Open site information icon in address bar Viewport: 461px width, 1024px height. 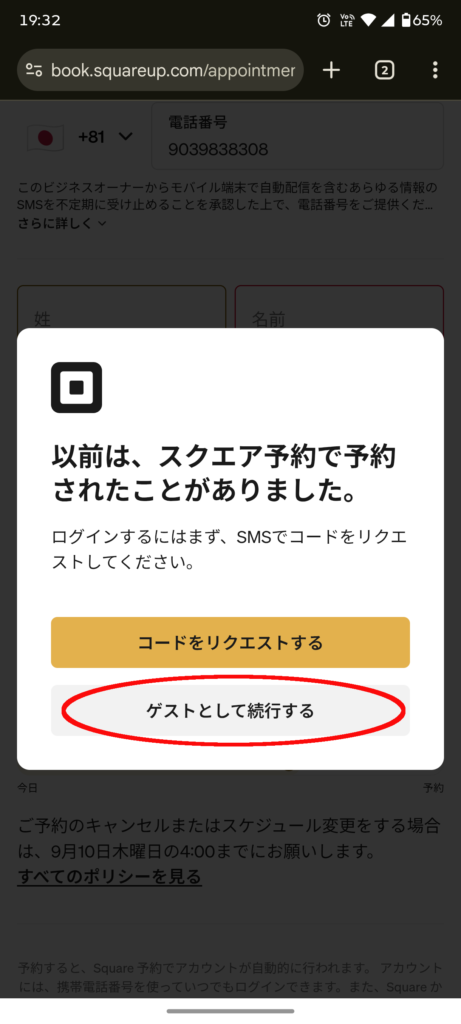[34, 71]
